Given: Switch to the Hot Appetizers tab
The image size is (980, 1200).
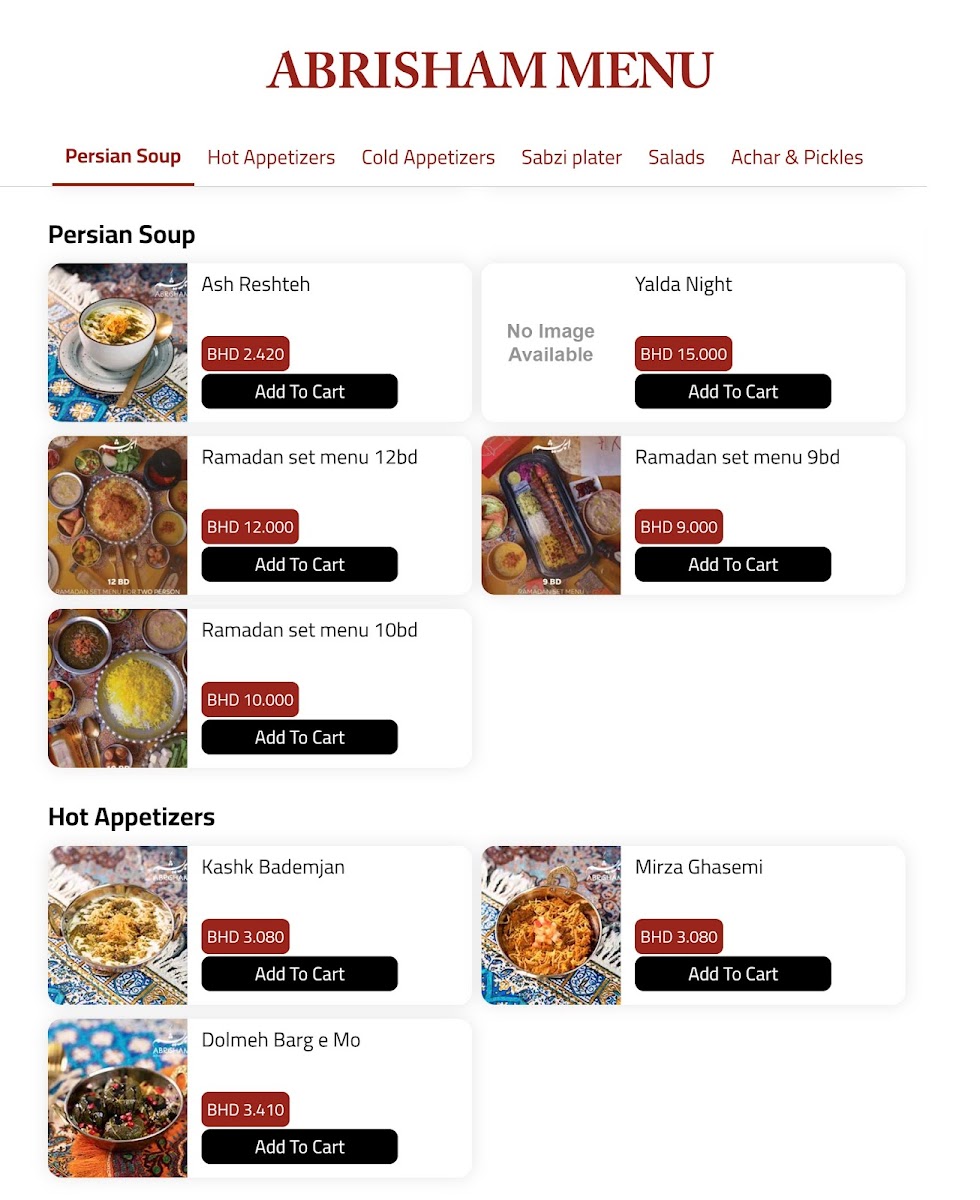Looking at the screenshot, I should click(x=271, y=157).
